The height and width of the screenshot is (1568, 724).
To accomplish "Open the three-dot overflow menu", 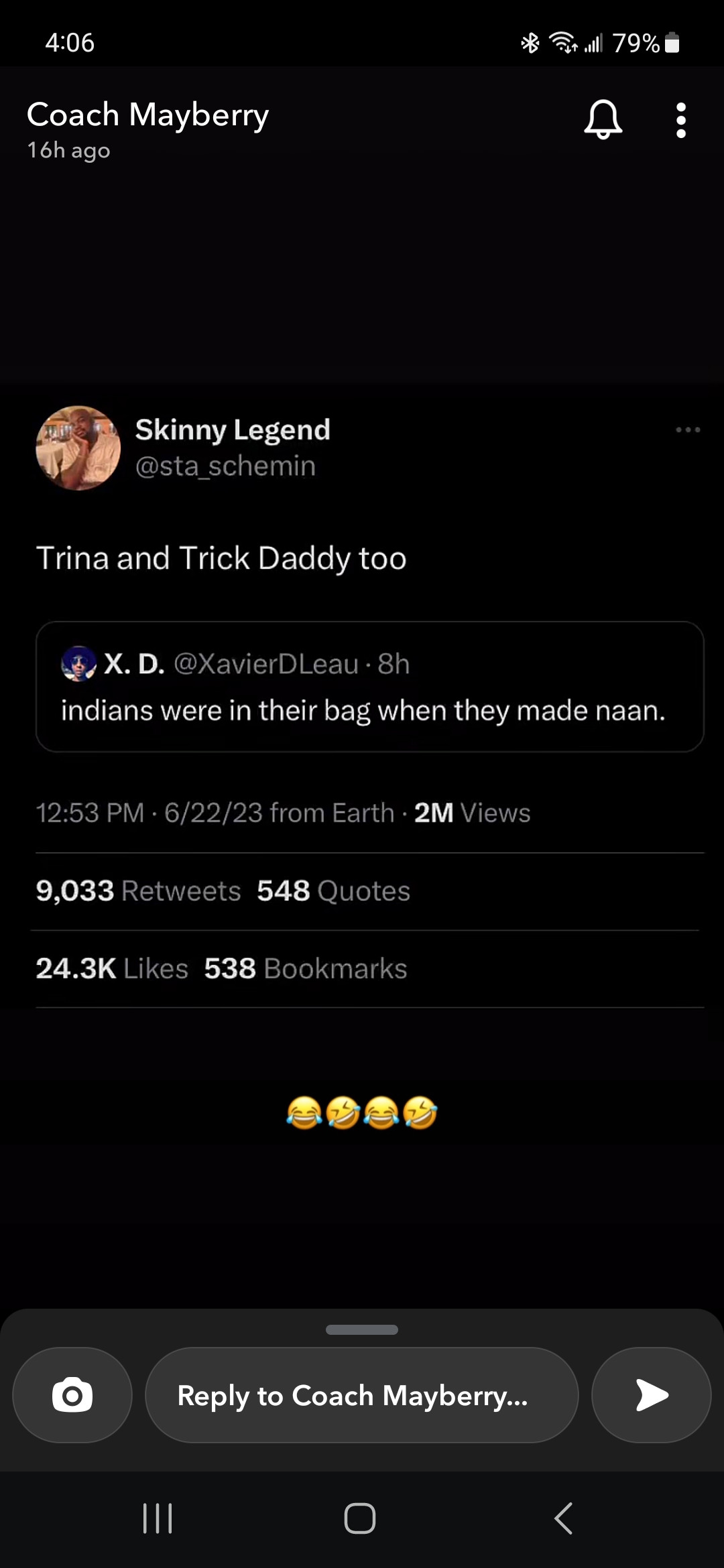I will coord(680,121).
